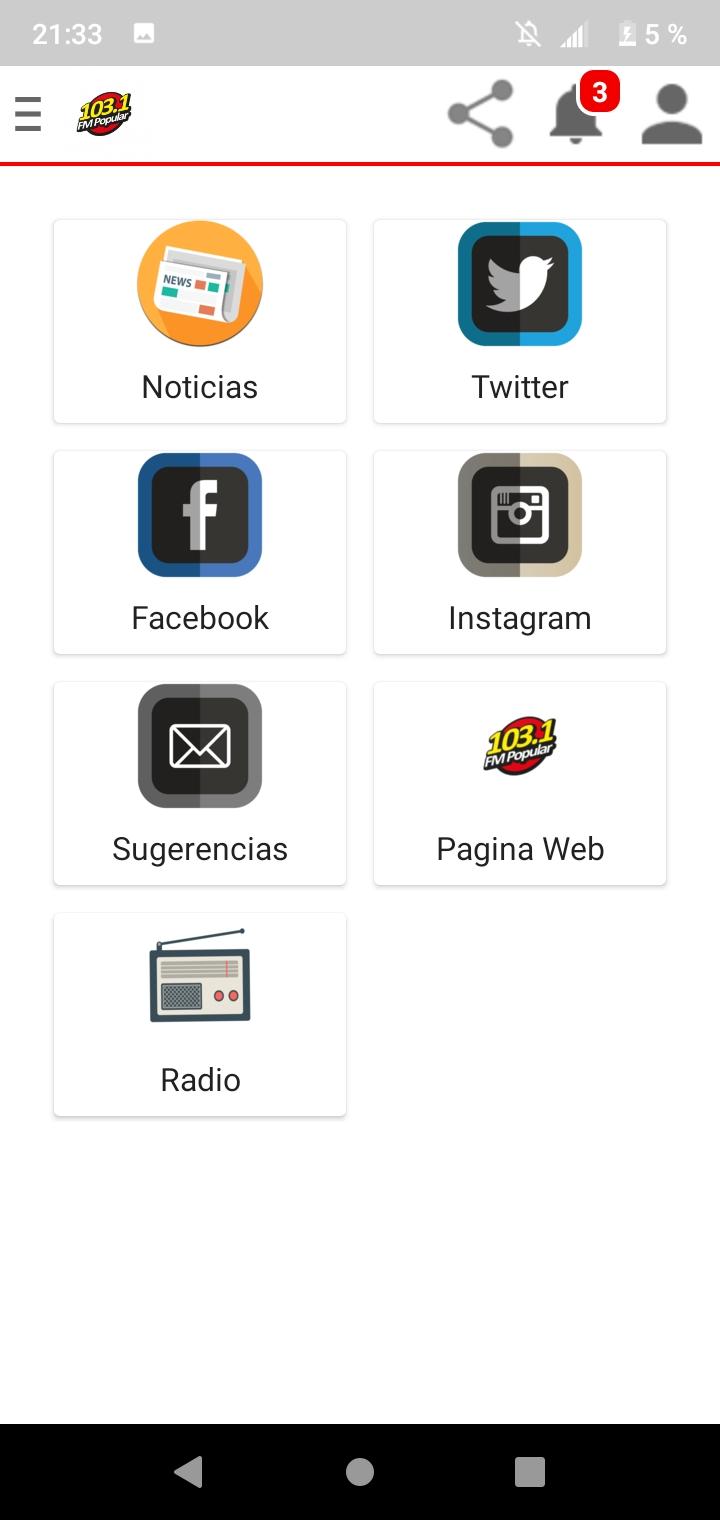The height and width of the screenshot is (1520, 720).
Task: Launch the Radio tile
Action: coord(200,1014)
